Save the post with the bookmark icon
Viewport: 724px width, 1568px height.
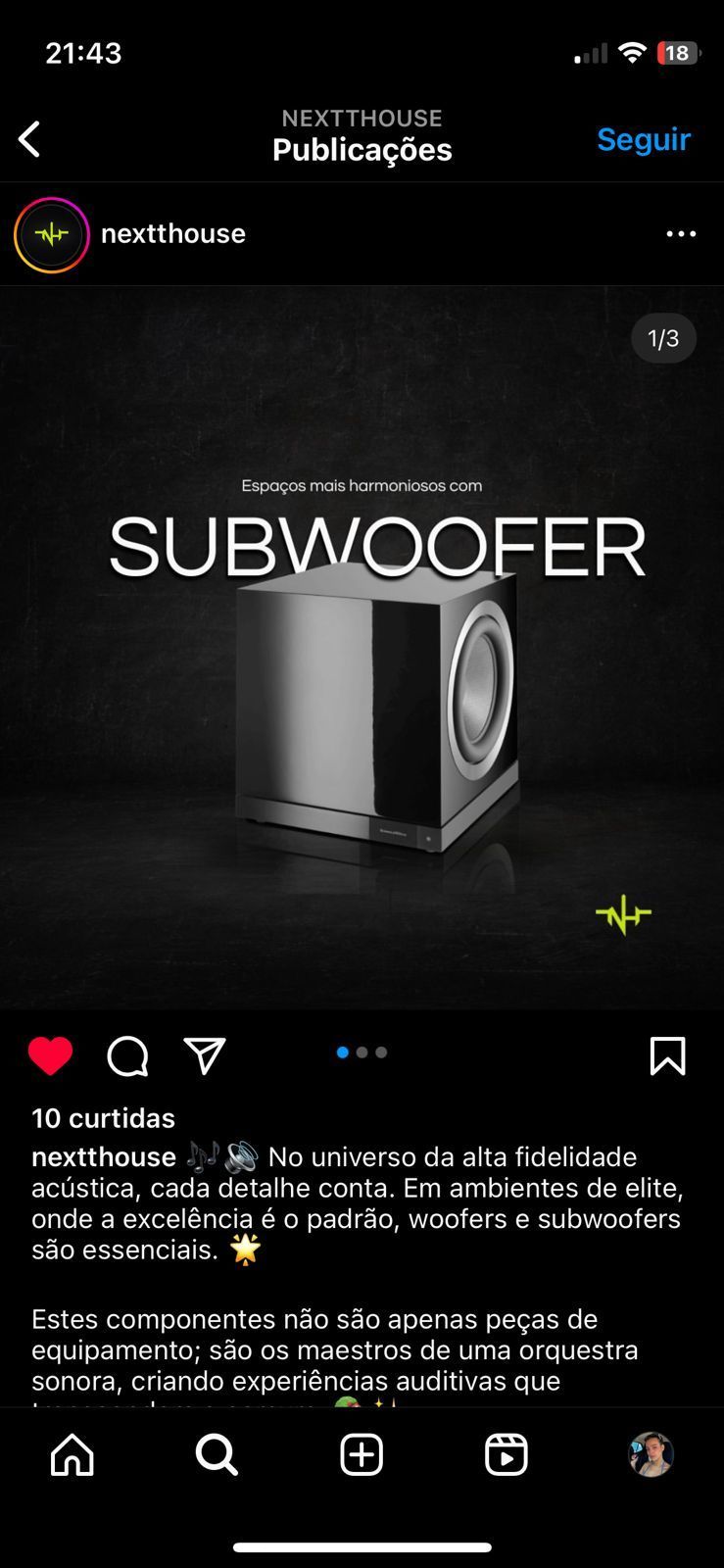[667, 1056]
